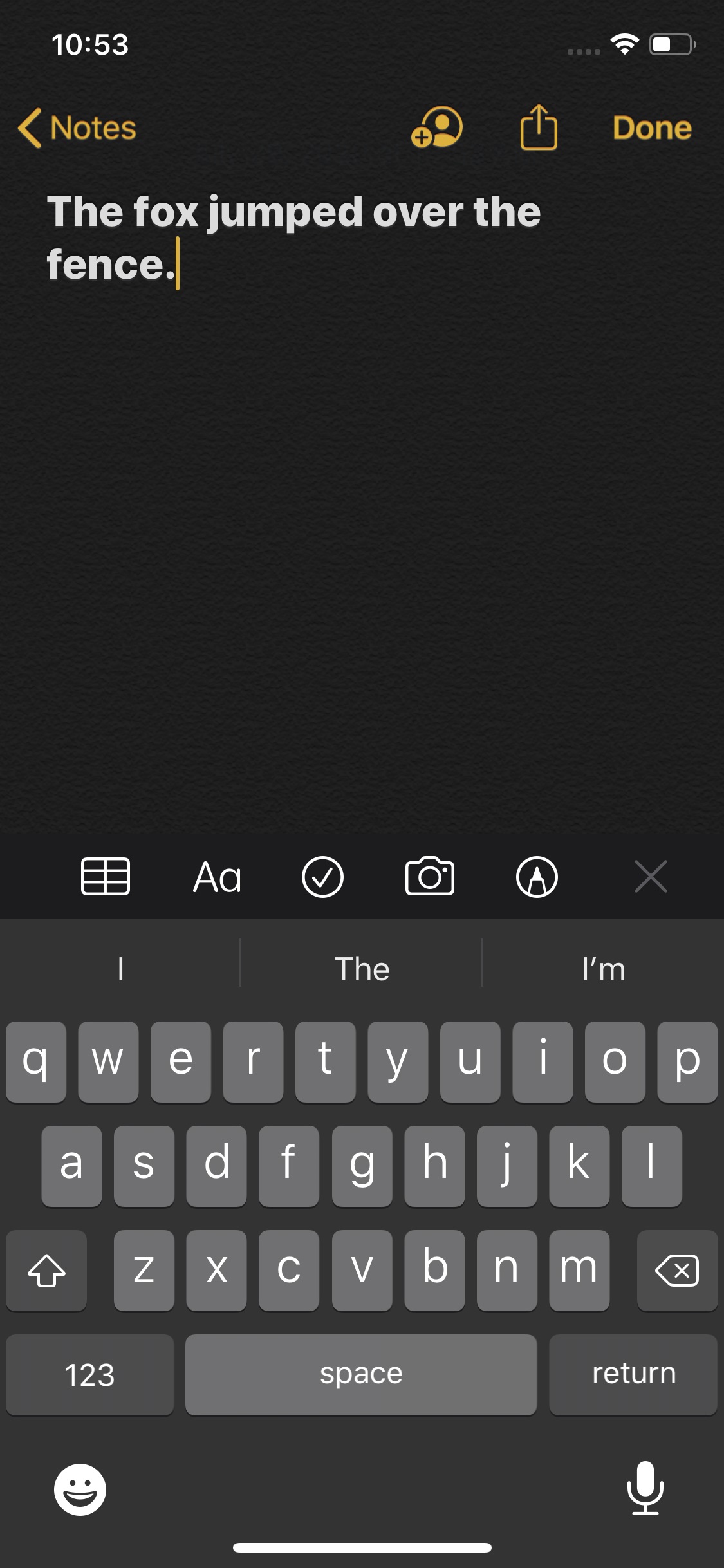
Task: Go back to the Notes list
Action: [77, 127]
